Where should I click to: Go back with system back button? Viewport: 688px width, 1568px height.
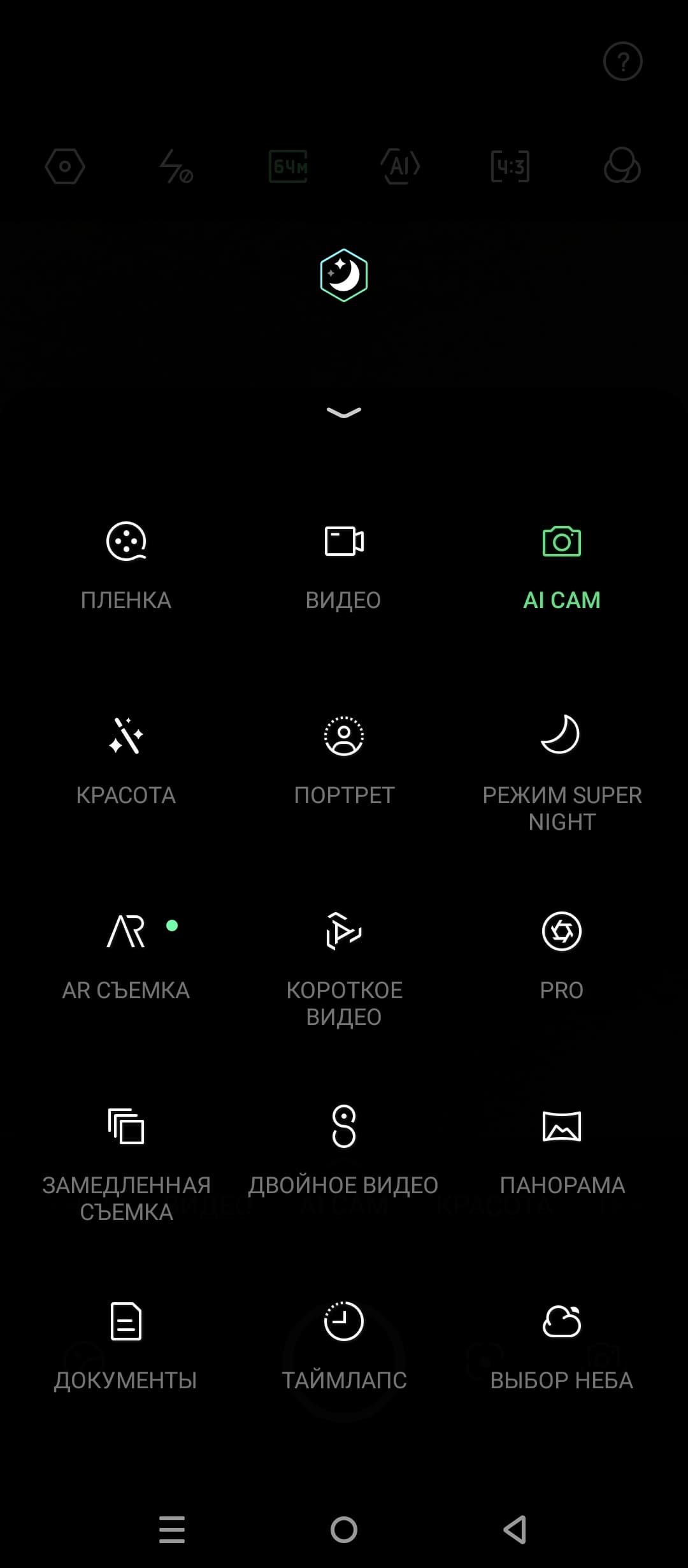click(x=515, y=1529)
